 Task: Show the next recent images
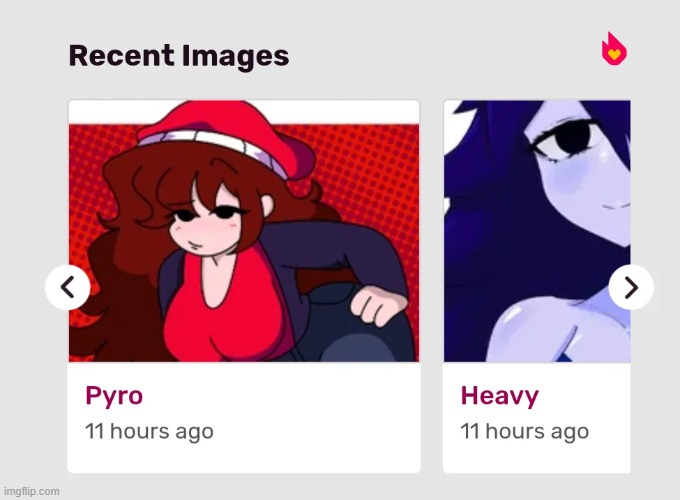pos(630,288)
